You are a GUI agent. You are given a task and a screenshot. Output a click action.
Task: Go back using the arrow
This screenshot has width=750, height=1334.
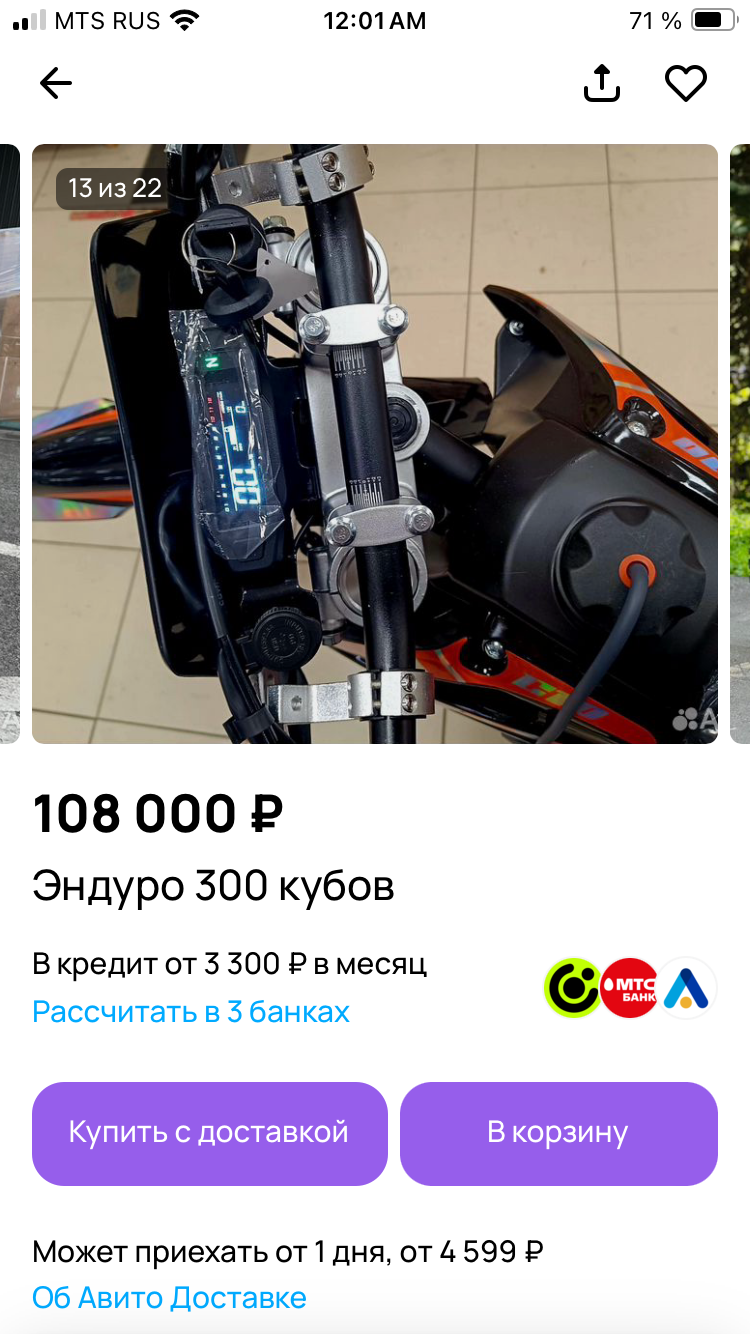pos(56,84)
